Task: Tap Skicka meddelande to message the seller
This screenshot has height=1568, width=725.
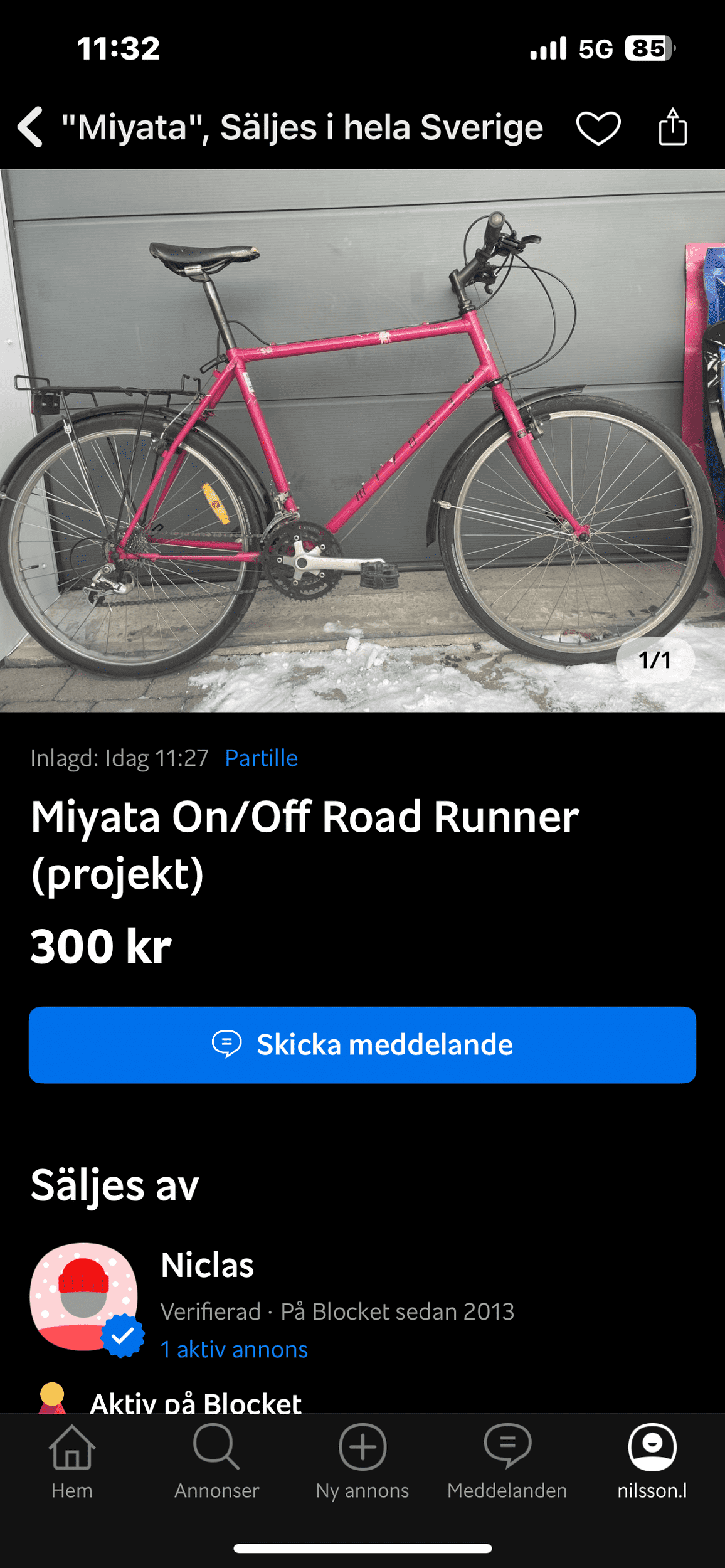Action: coord(362,1045)
